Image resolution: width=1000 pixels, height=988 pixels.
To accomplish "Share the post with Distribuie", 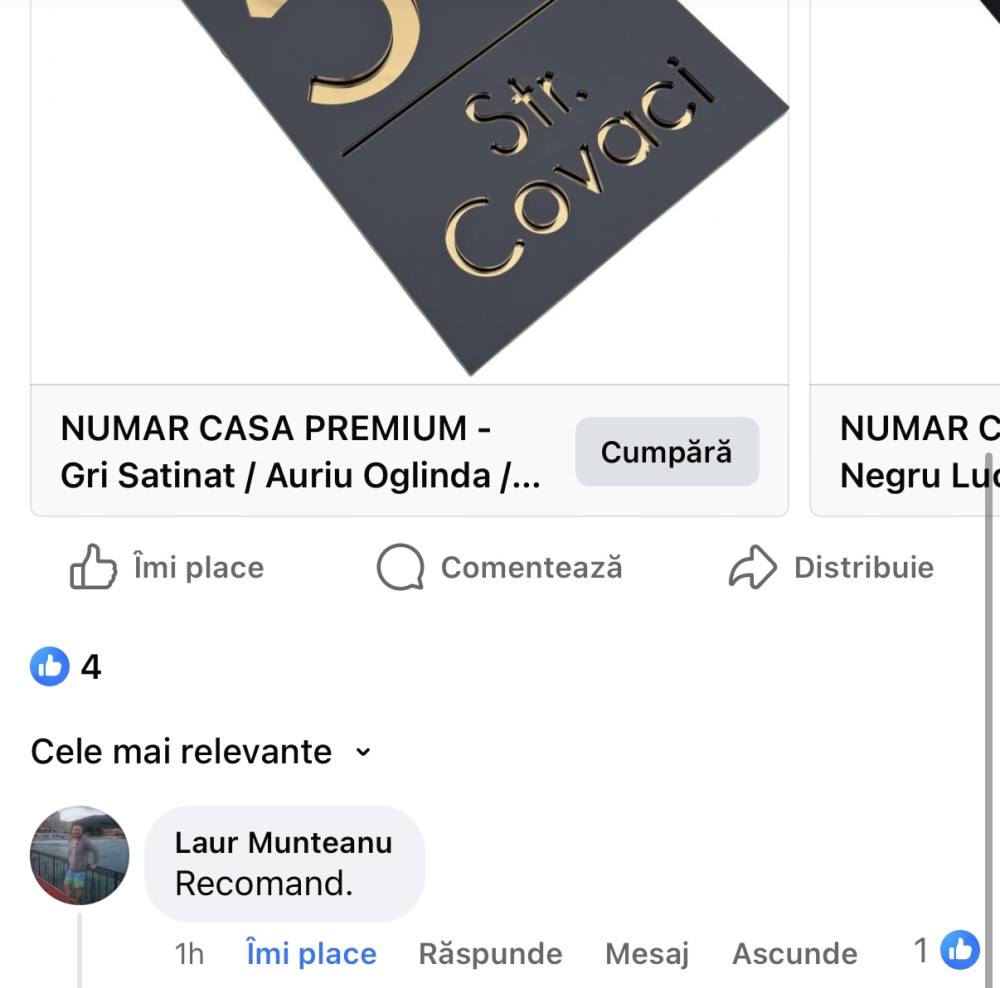I will tap(832, 568).
